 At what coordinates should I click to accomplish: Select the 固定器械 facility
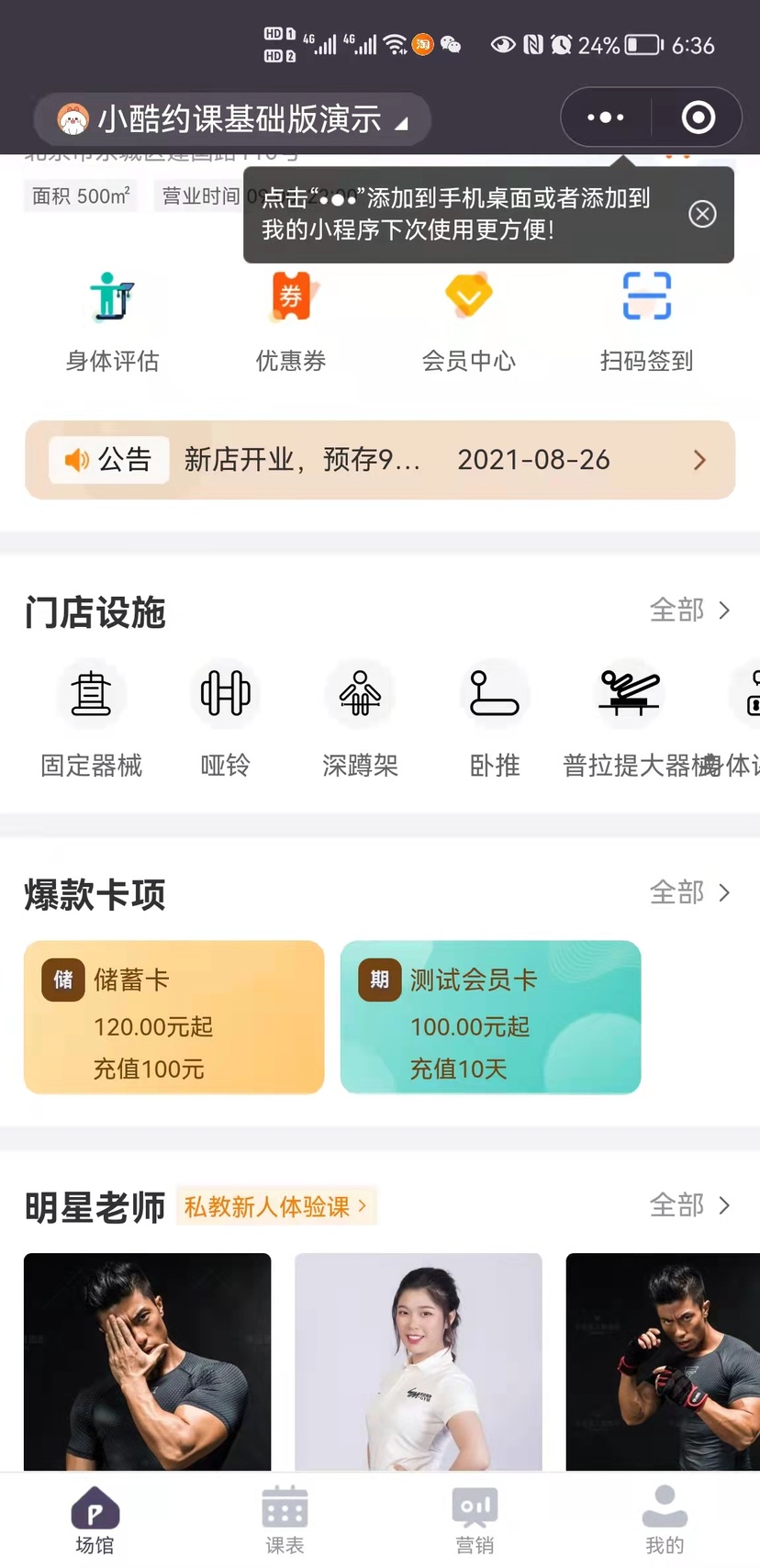91,718
